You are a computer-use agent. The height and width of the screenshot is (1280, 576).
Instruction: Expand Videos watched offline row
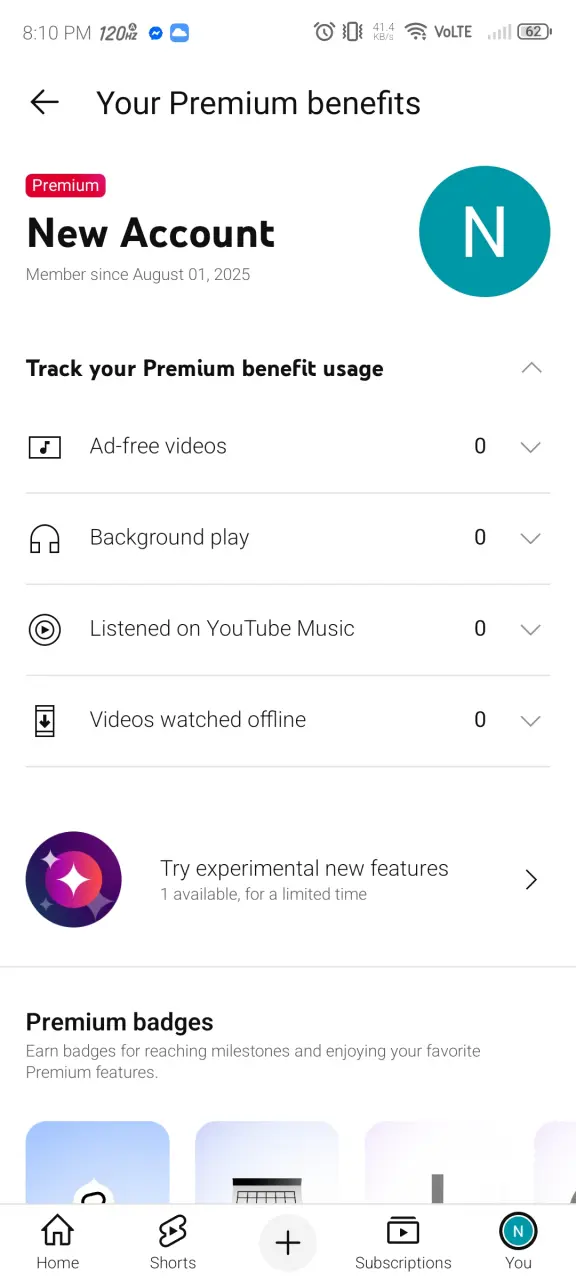click(x=288, y=720)
